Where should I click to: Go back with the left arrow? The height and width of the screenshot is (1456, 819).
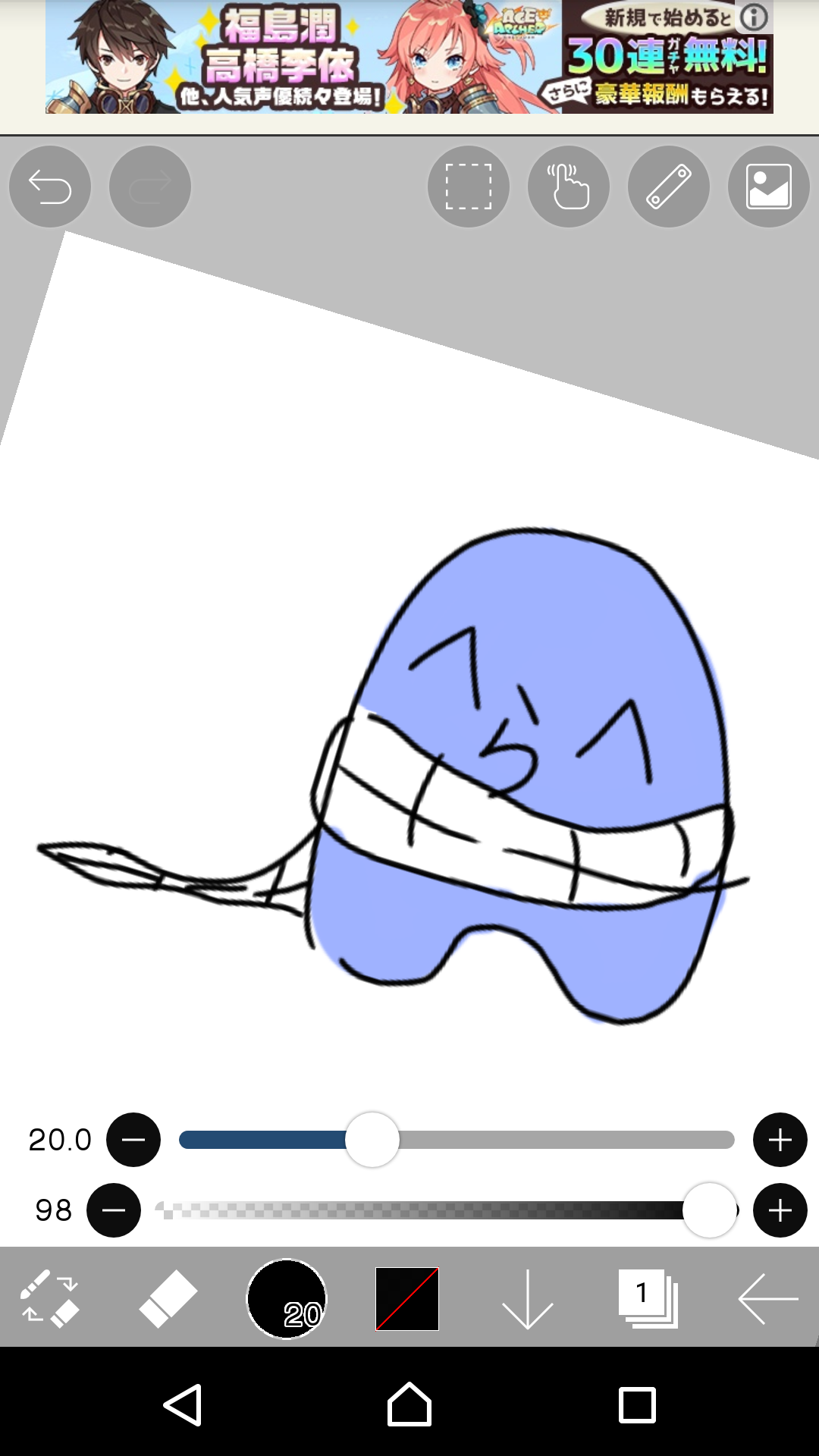[767, 1299]
